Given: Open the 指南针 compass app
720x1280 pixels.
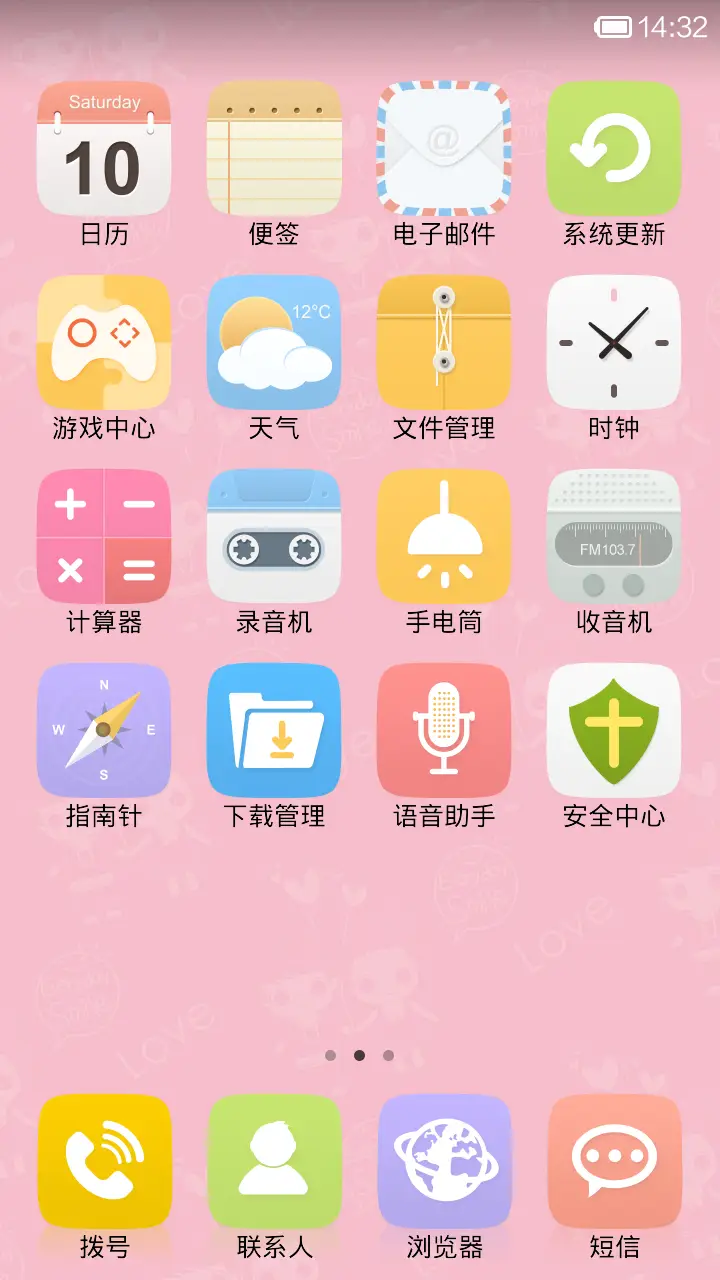Looking at the screenshot, I should (104, 730).
